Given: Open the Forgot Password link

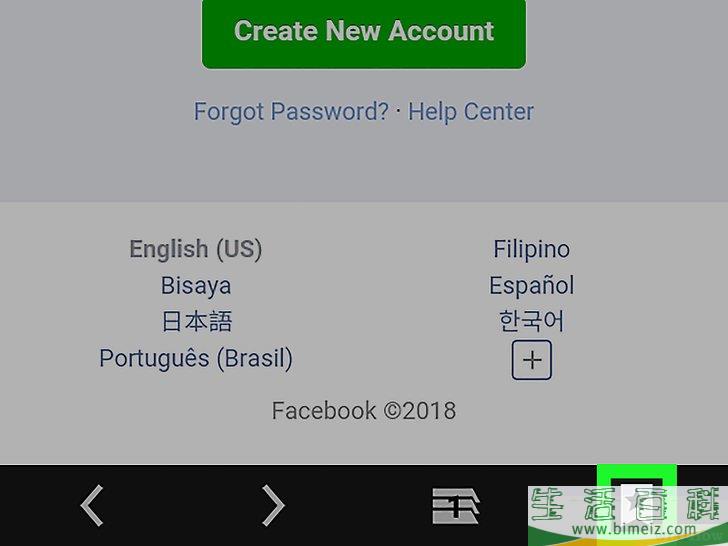Looking at the screenshot, I should [290, 111].
